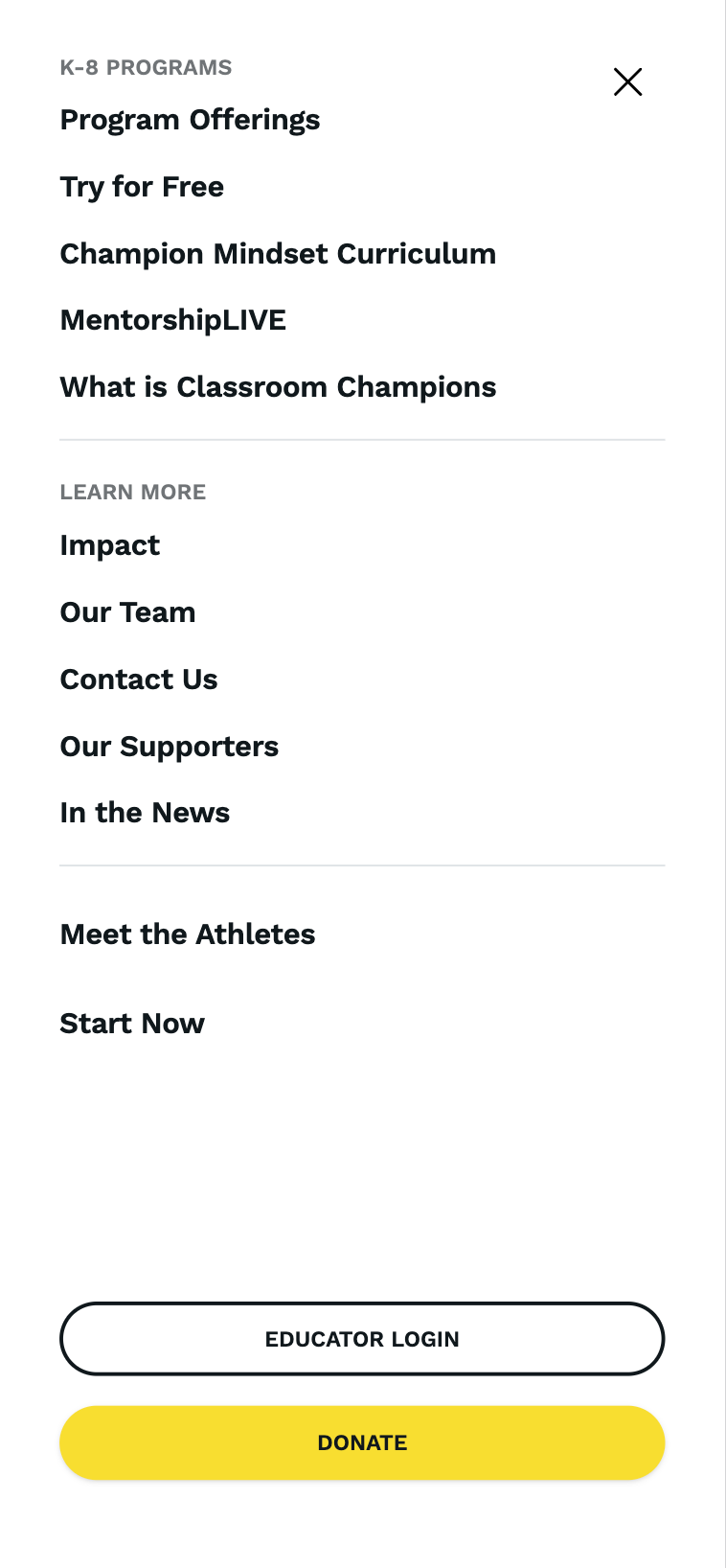Tap Start Now
726x1568 pixels.
[x=132, y=1024]
